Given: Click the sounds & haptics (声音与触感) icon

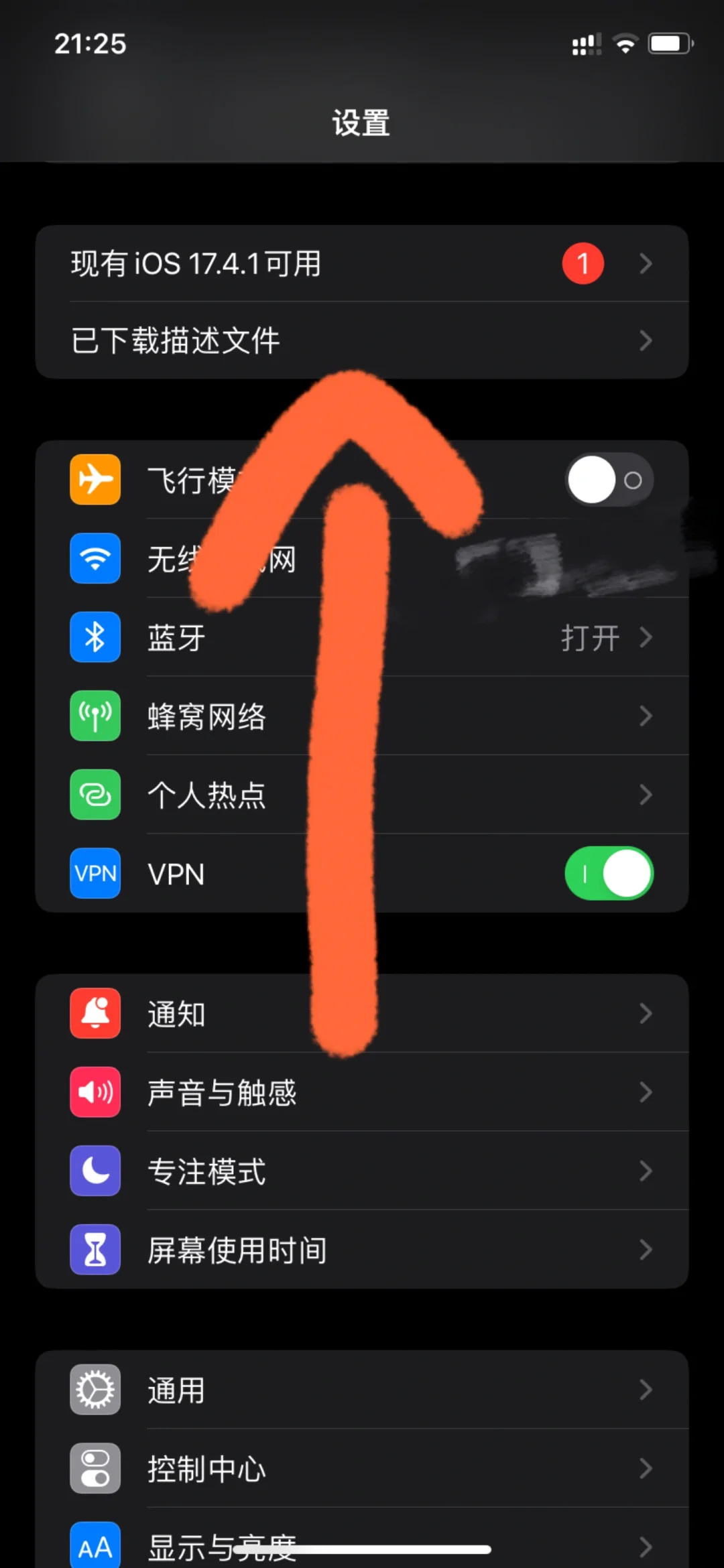Looking at the screenshot, I should point(95,1092).
